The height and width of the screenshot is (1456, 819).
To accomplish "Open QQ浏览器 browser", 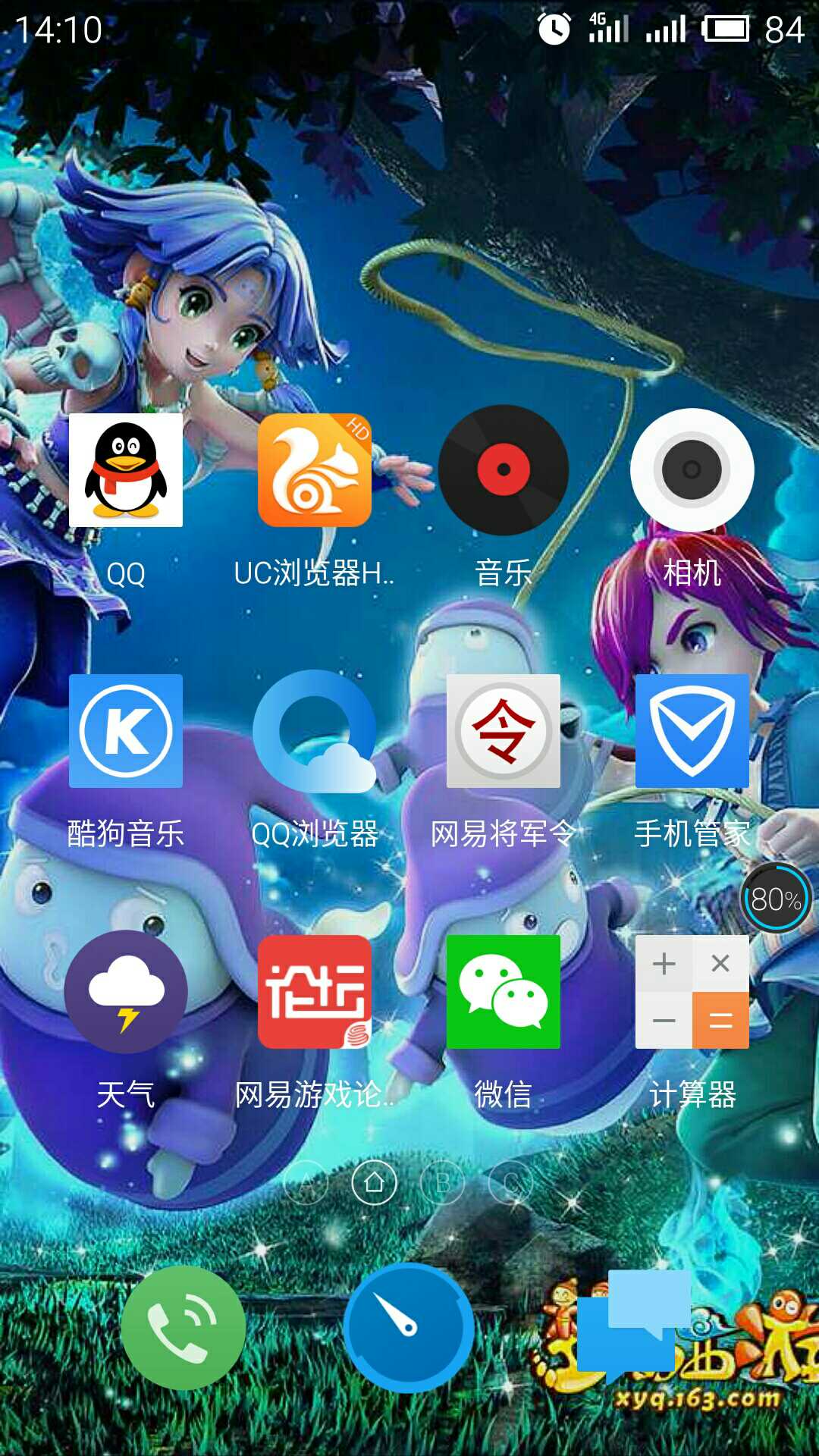I will click(314, 731).
